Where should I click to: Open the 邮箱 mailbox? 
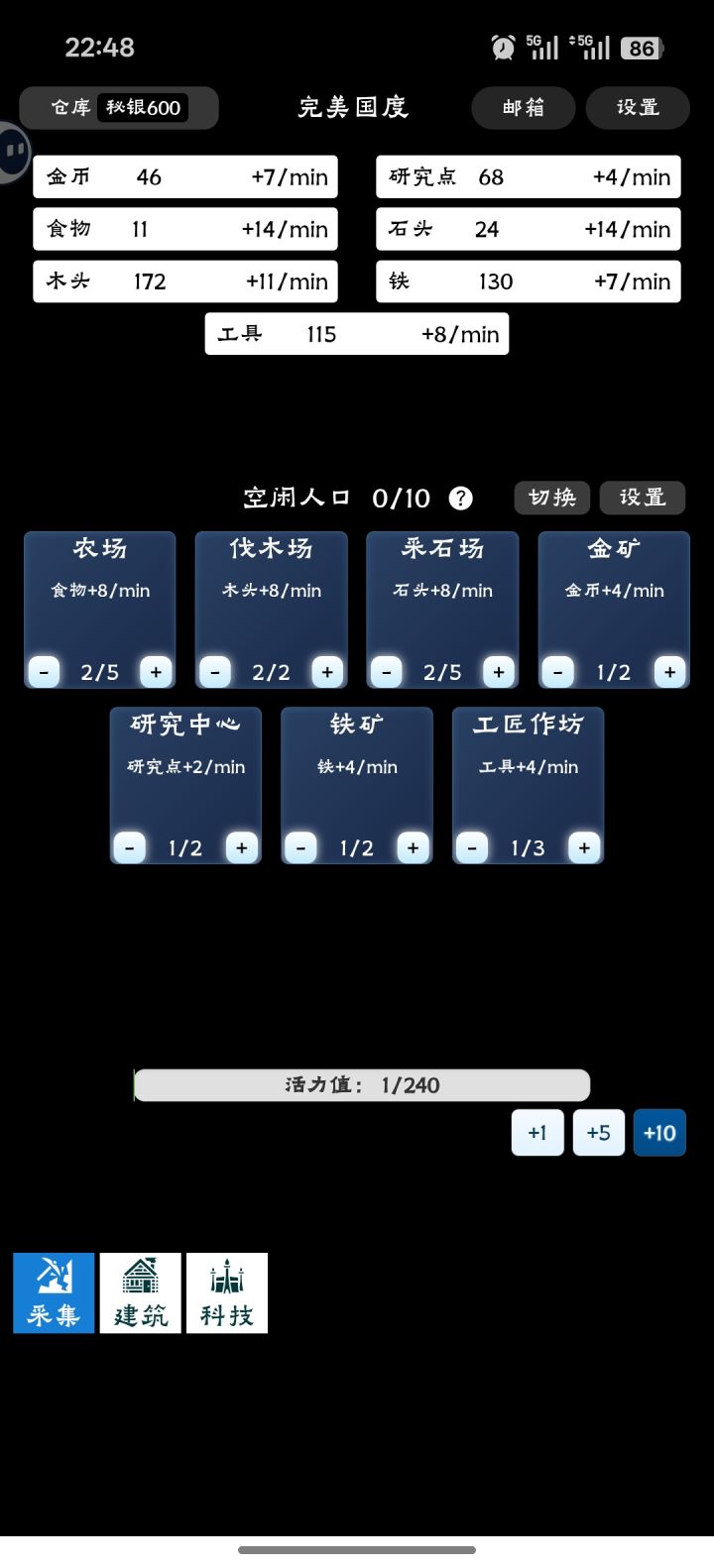click(524, 107)
